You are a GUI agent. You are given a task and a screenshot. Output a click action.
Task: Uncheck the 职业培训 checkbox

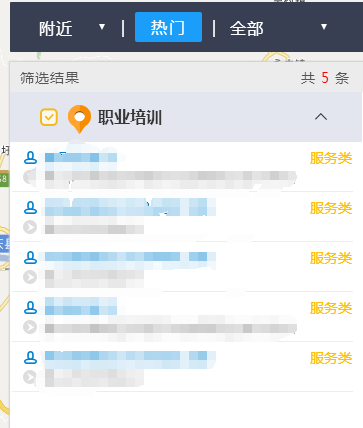pos(49,117)
